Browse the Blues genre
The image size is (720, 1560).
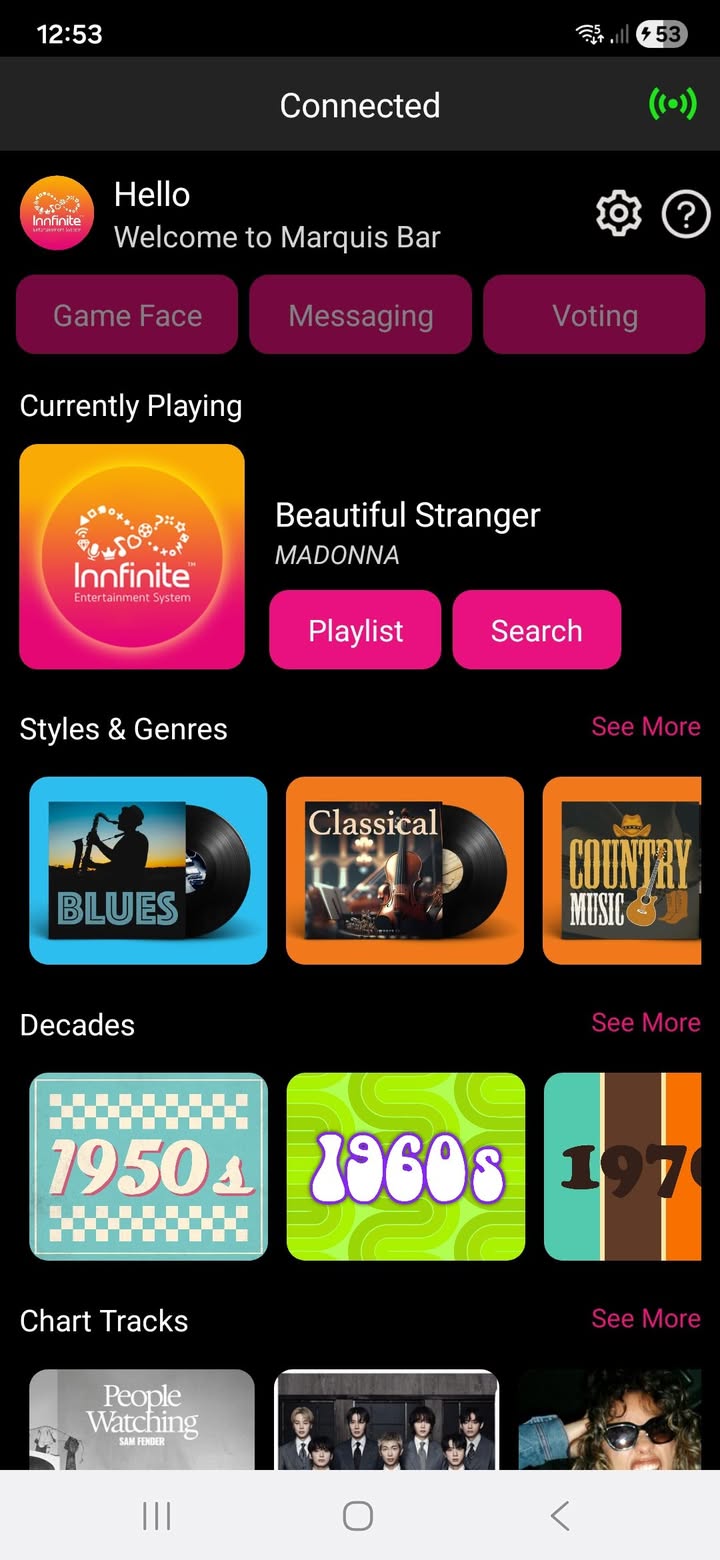148,870
